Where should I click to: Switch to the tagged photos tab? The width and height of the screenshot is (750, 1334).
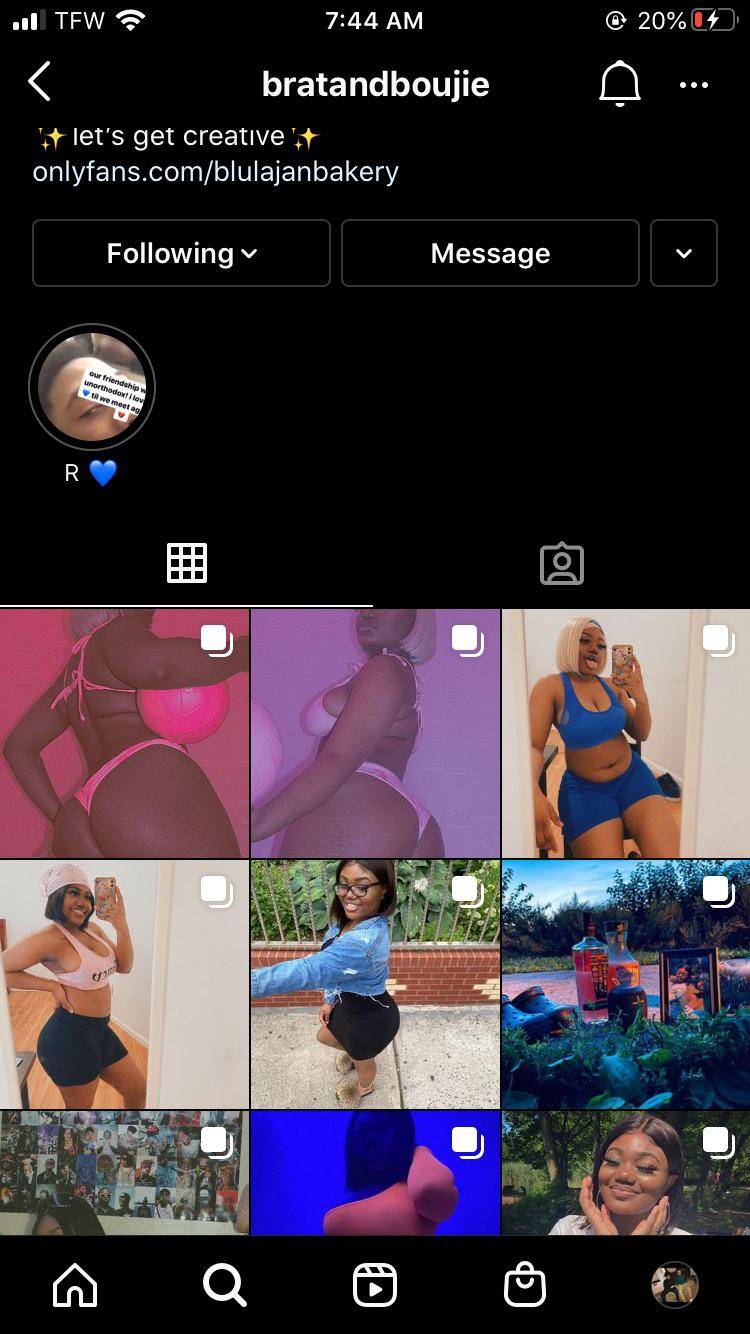click(x=561, y=564)
